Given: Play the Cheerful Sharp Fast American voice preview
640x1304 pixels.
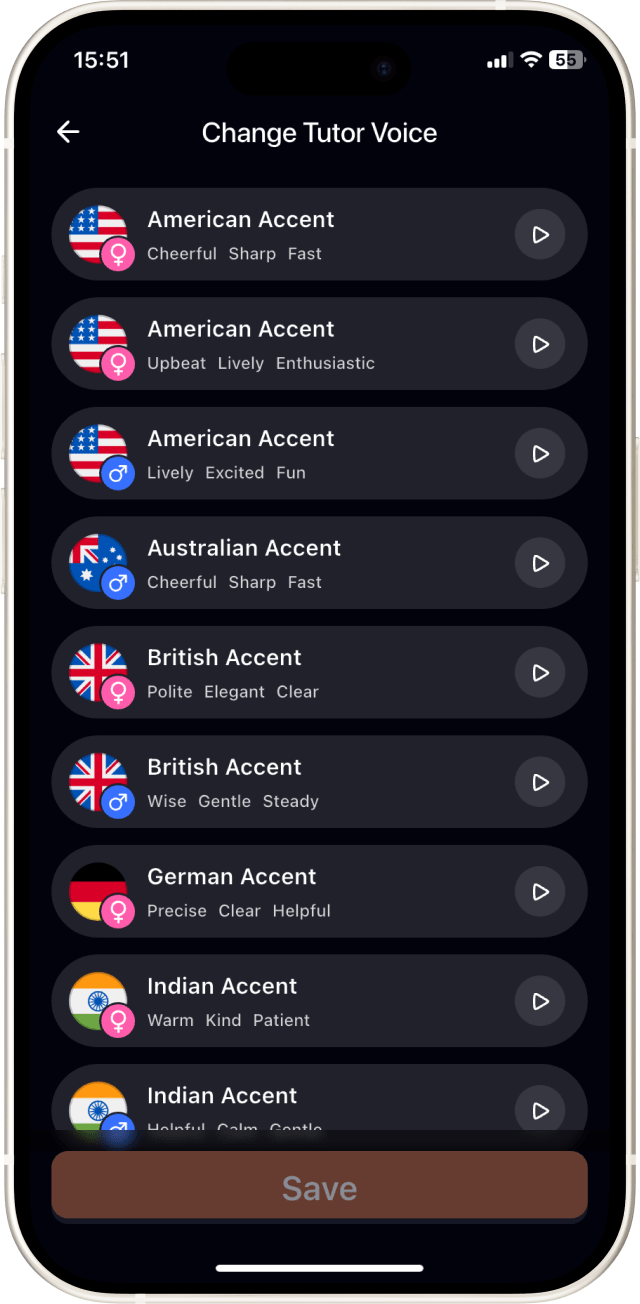Looking at the screenshot, I should click(540, 235).
